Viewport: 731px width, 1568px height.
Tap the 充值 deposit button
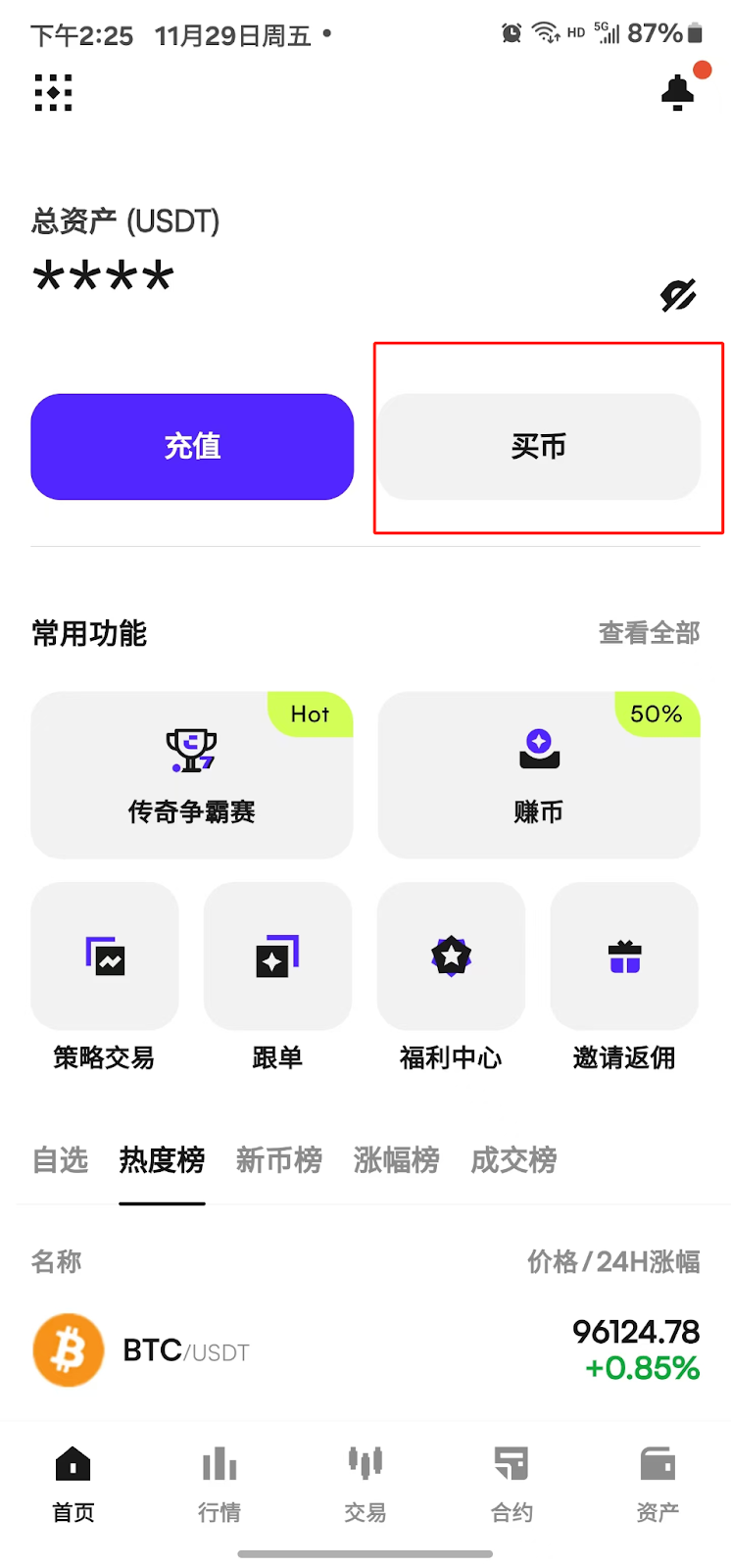pos(192,447)
